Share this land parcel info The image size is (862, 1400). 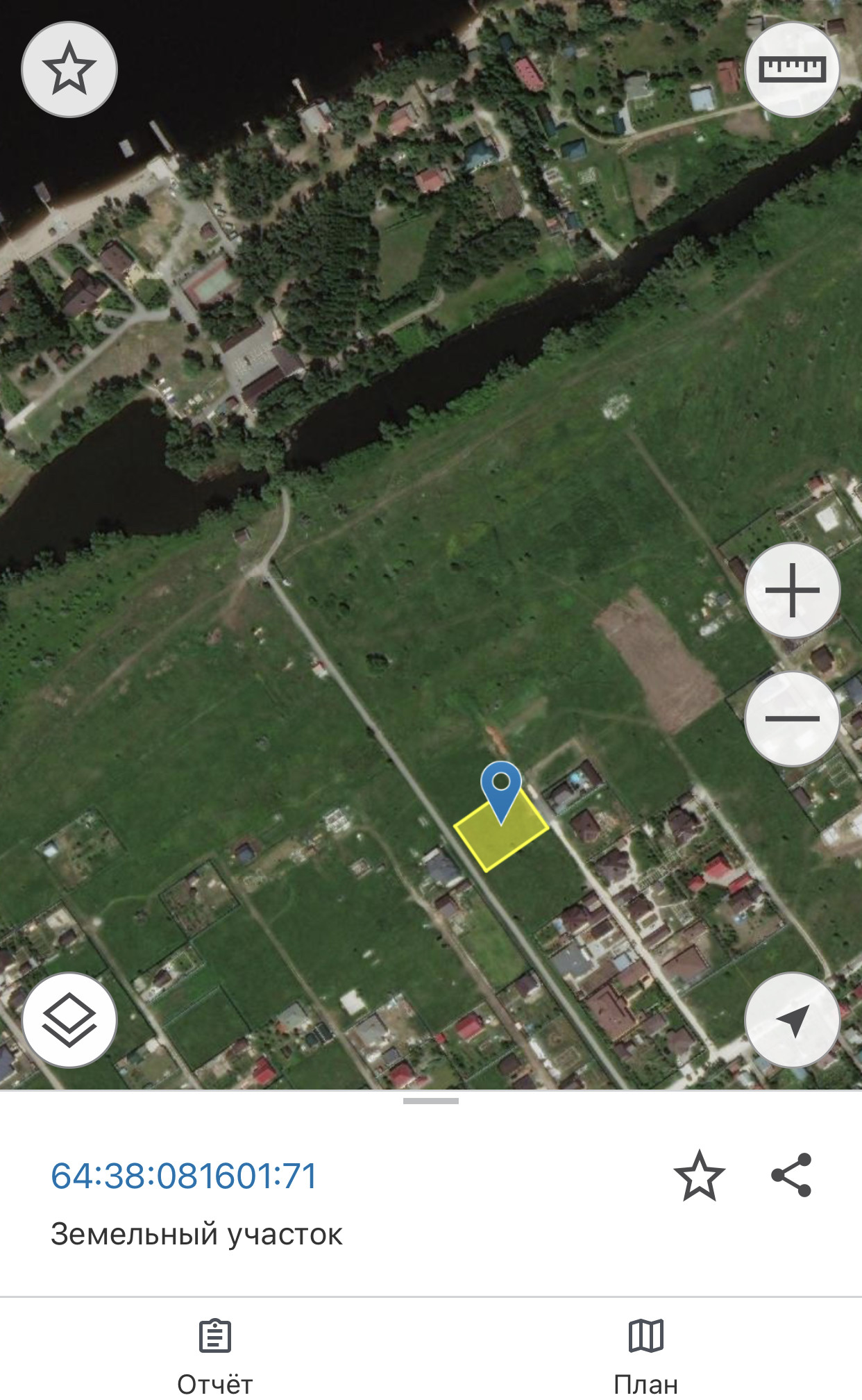(x=791, y=1175)
